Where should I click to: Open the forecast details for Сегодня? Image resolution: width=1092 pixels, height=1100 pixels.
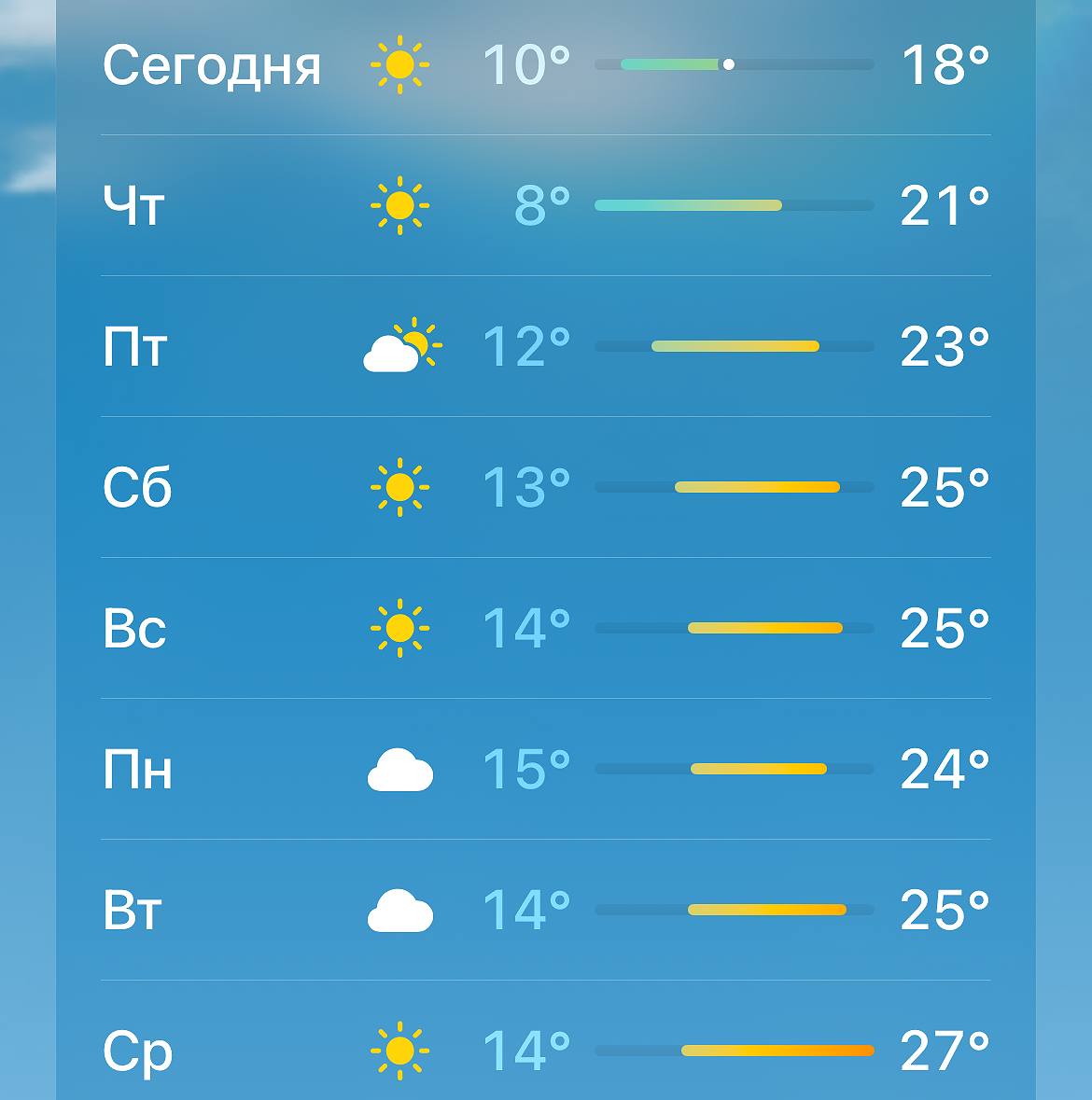tap(546, 65)
